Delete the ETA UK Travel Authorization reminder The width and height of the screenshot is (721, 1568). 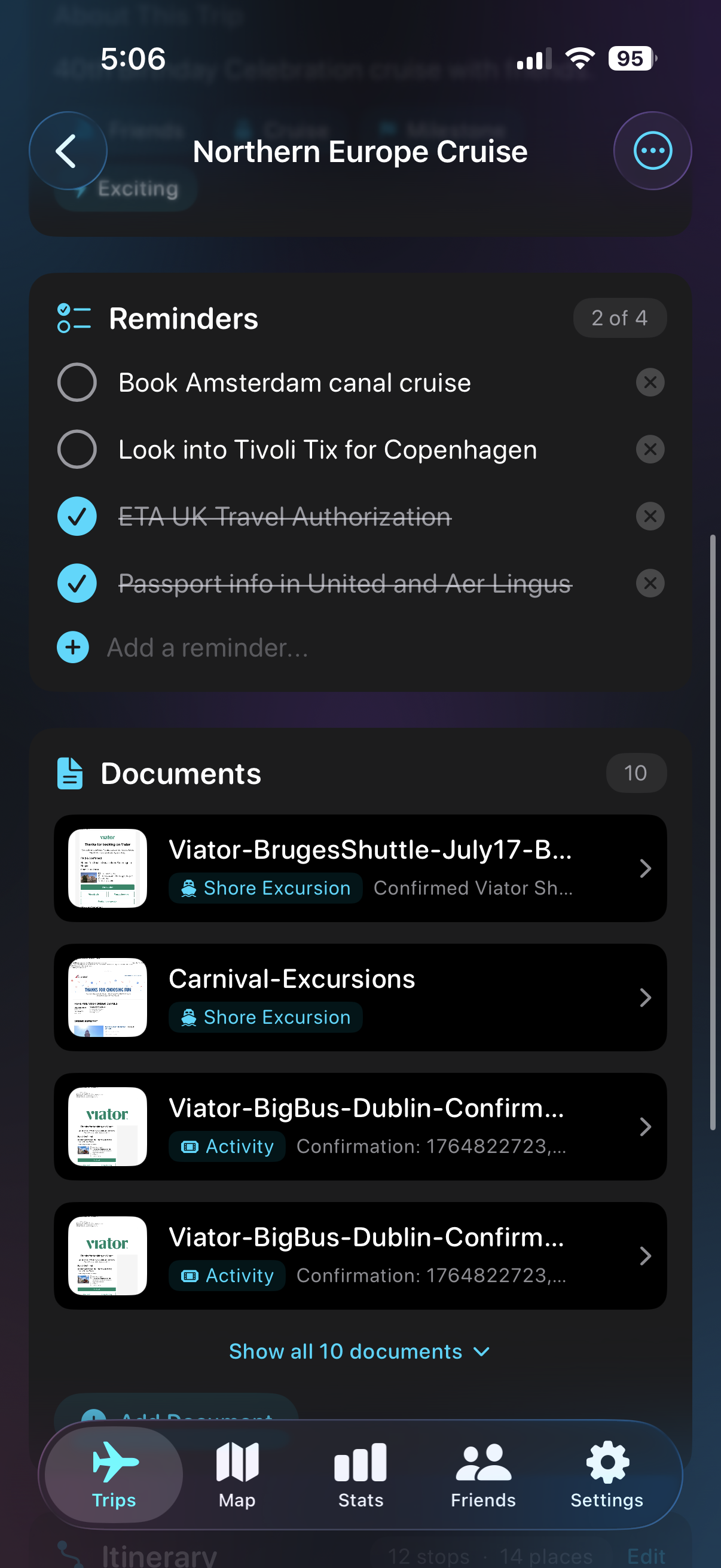pyautogui.click(x=649, y=516)
